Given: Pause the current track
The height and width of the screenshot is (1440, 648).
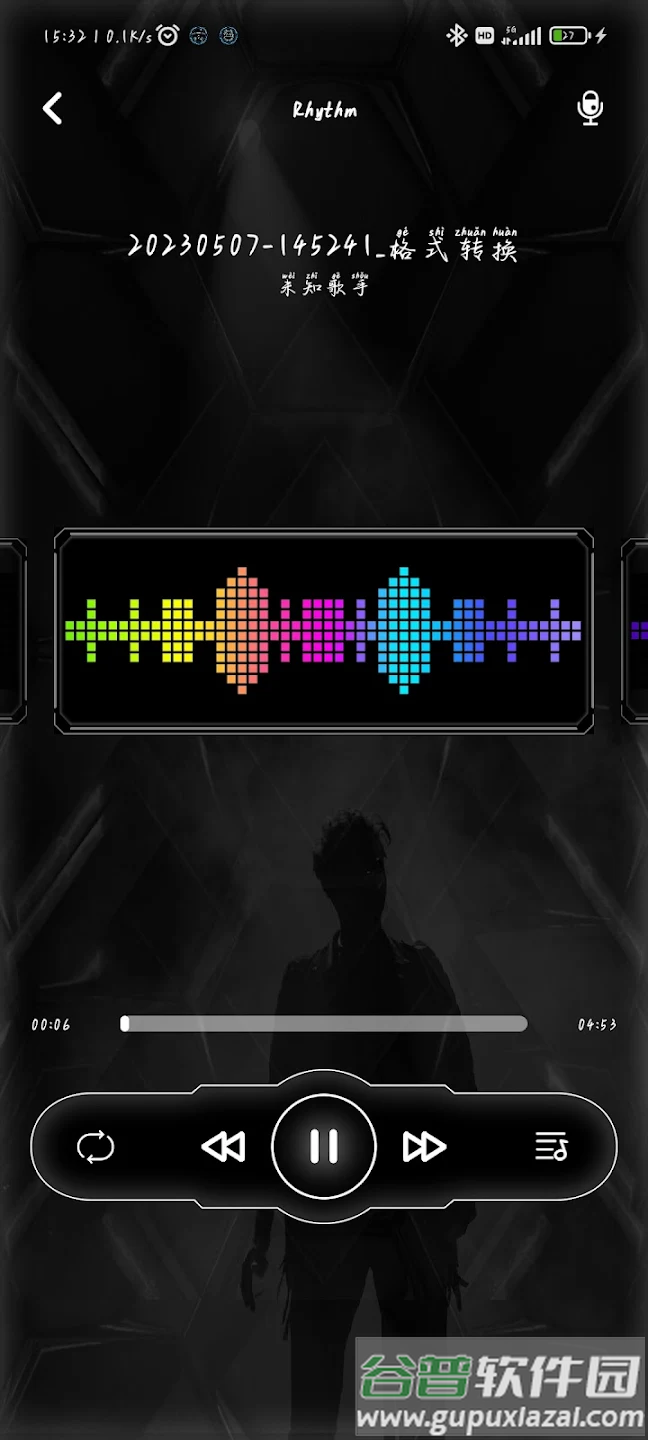Looking at the screenshot, I should (324, 1146).
